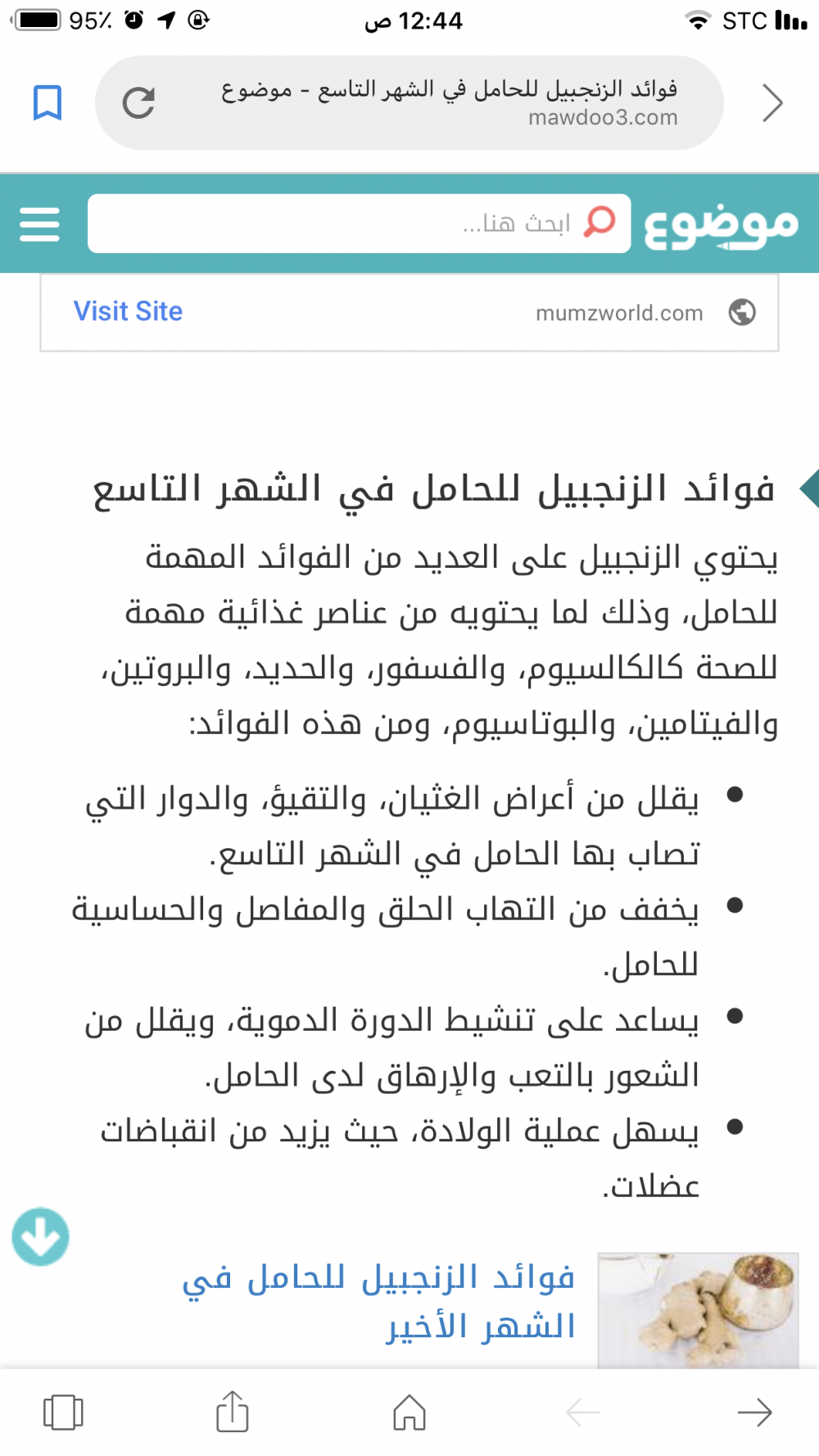The height and width of the screenshot is (1456, 819).
Task: Reload the mawdoo3 page
Action: click(138, 103)
